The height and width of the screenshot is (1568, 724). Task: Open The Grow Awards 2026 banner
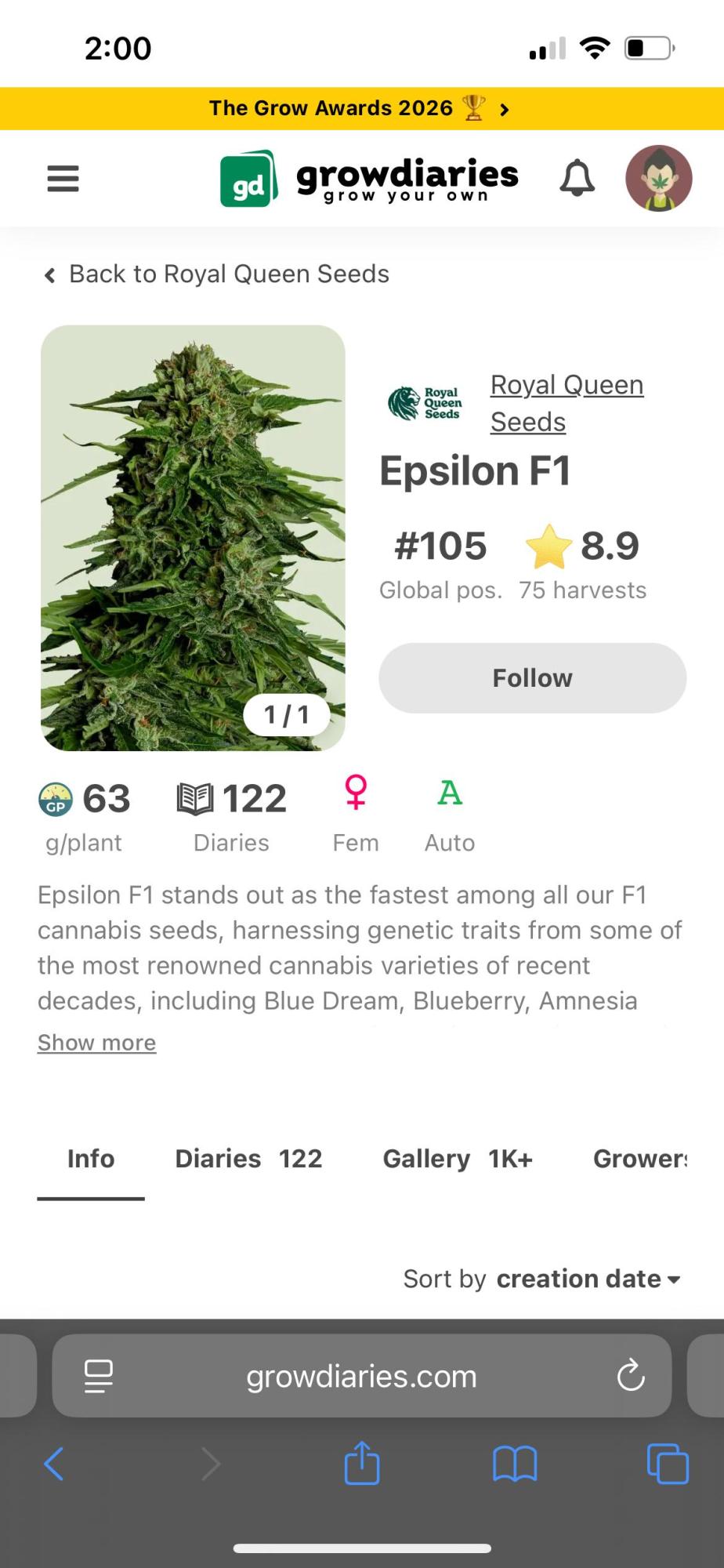(360, 108)
